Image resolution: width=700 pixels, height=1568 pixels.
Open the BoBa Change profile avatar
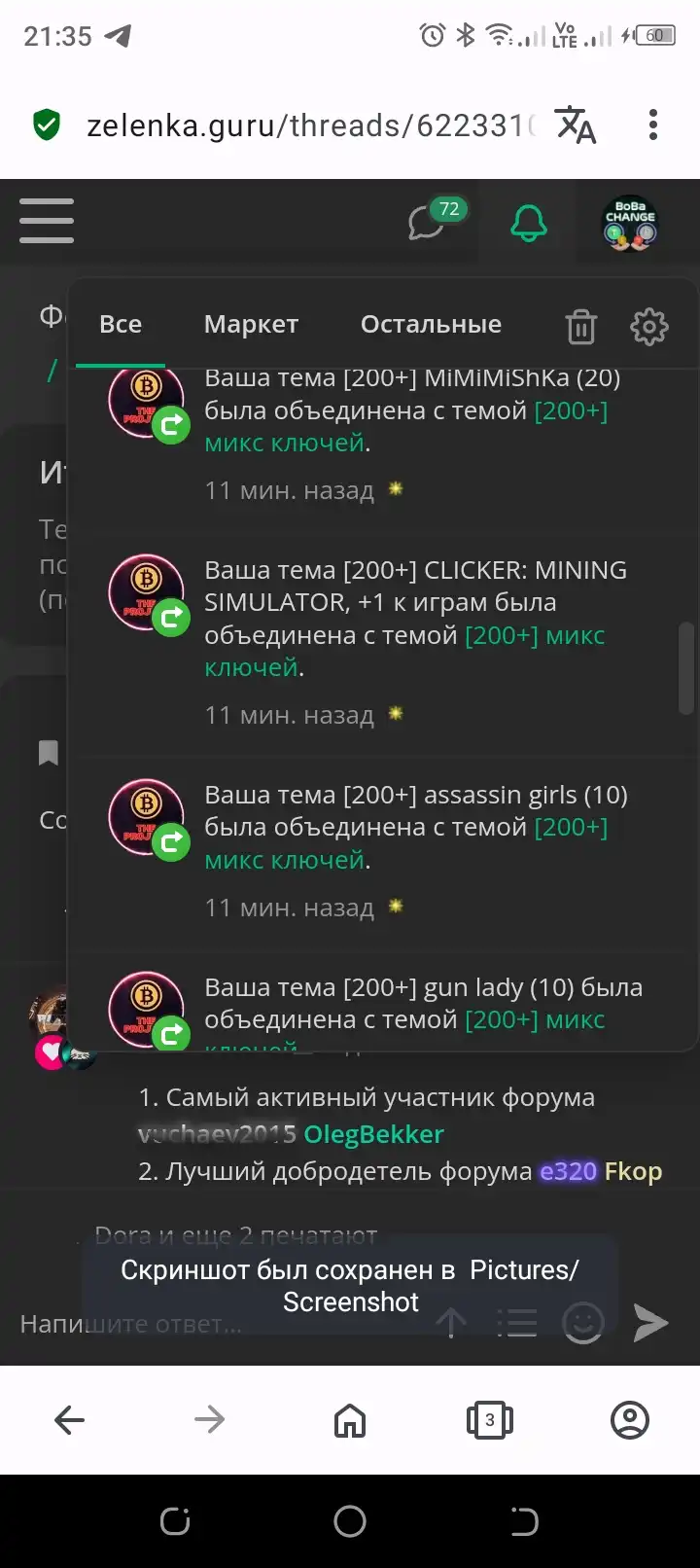(x=630, y=224)
